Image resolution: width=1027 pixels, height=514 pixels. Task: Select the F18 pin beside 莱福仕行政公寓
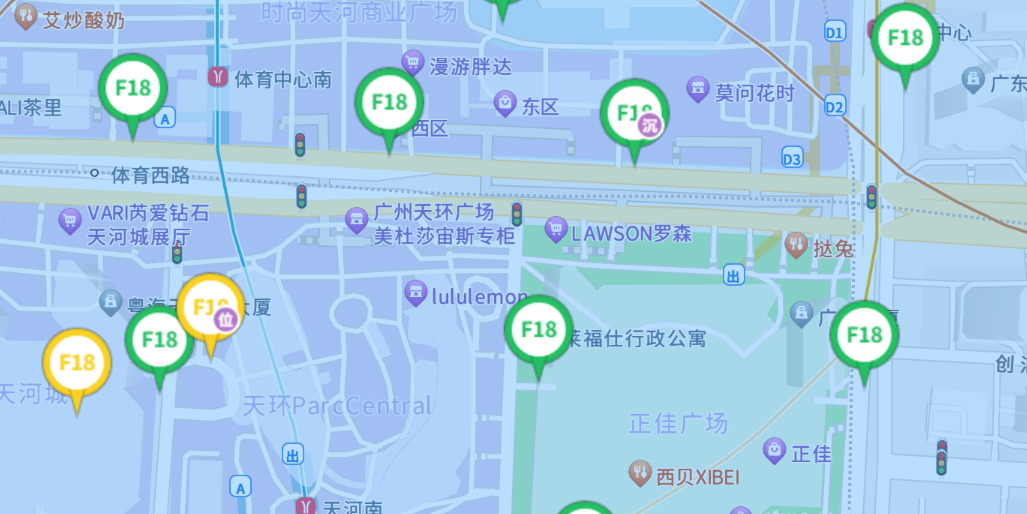point(539,331)
